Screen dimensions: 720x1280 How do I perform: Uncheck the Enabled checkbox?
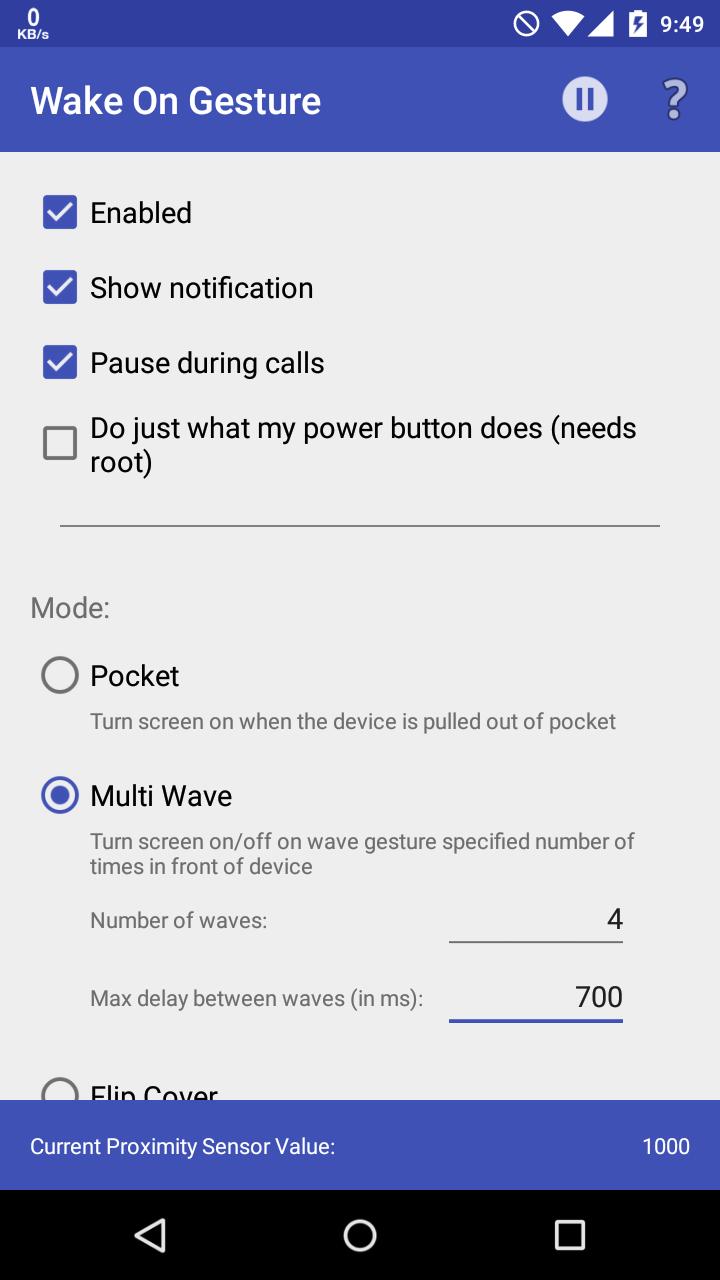coord(60,213)
